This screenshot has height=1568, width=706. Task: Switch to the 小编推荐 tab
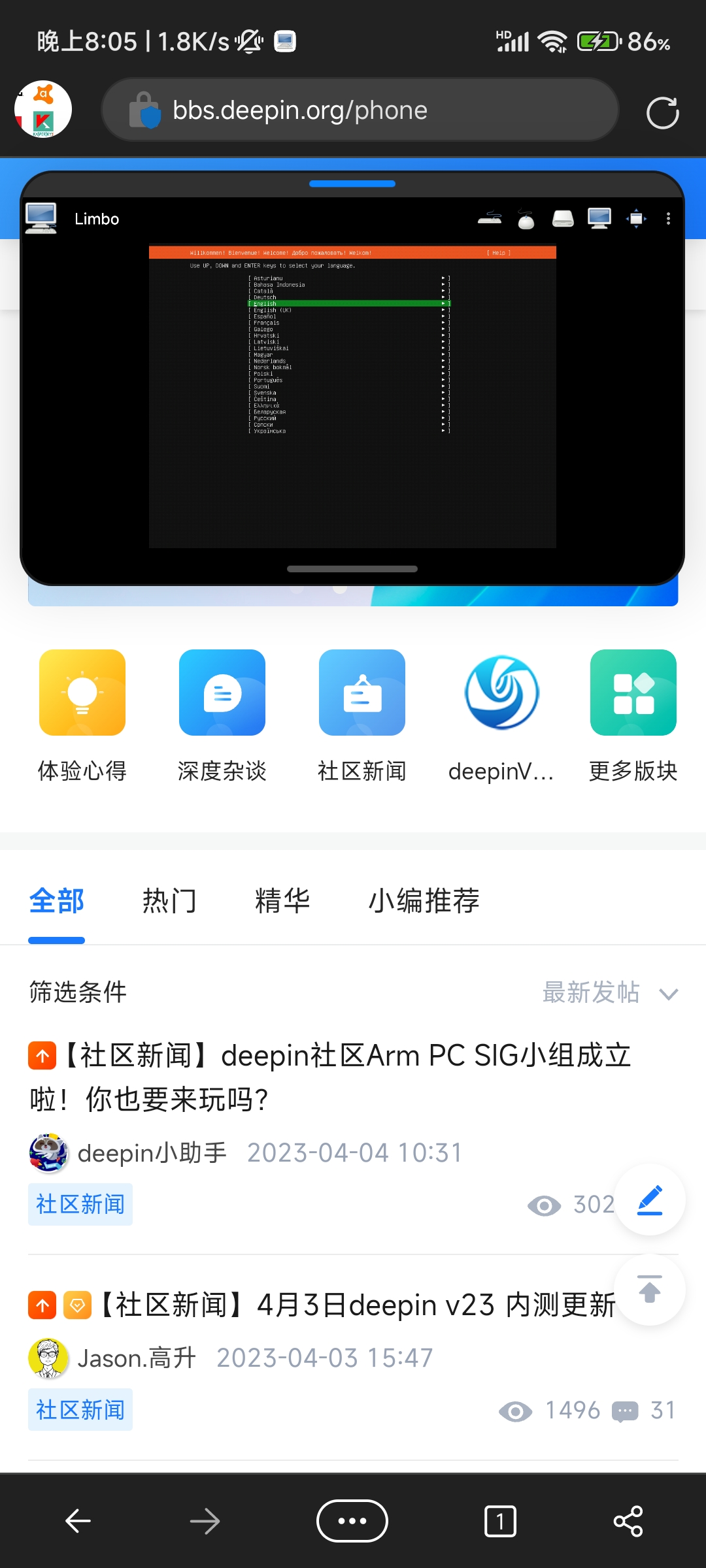424,901
